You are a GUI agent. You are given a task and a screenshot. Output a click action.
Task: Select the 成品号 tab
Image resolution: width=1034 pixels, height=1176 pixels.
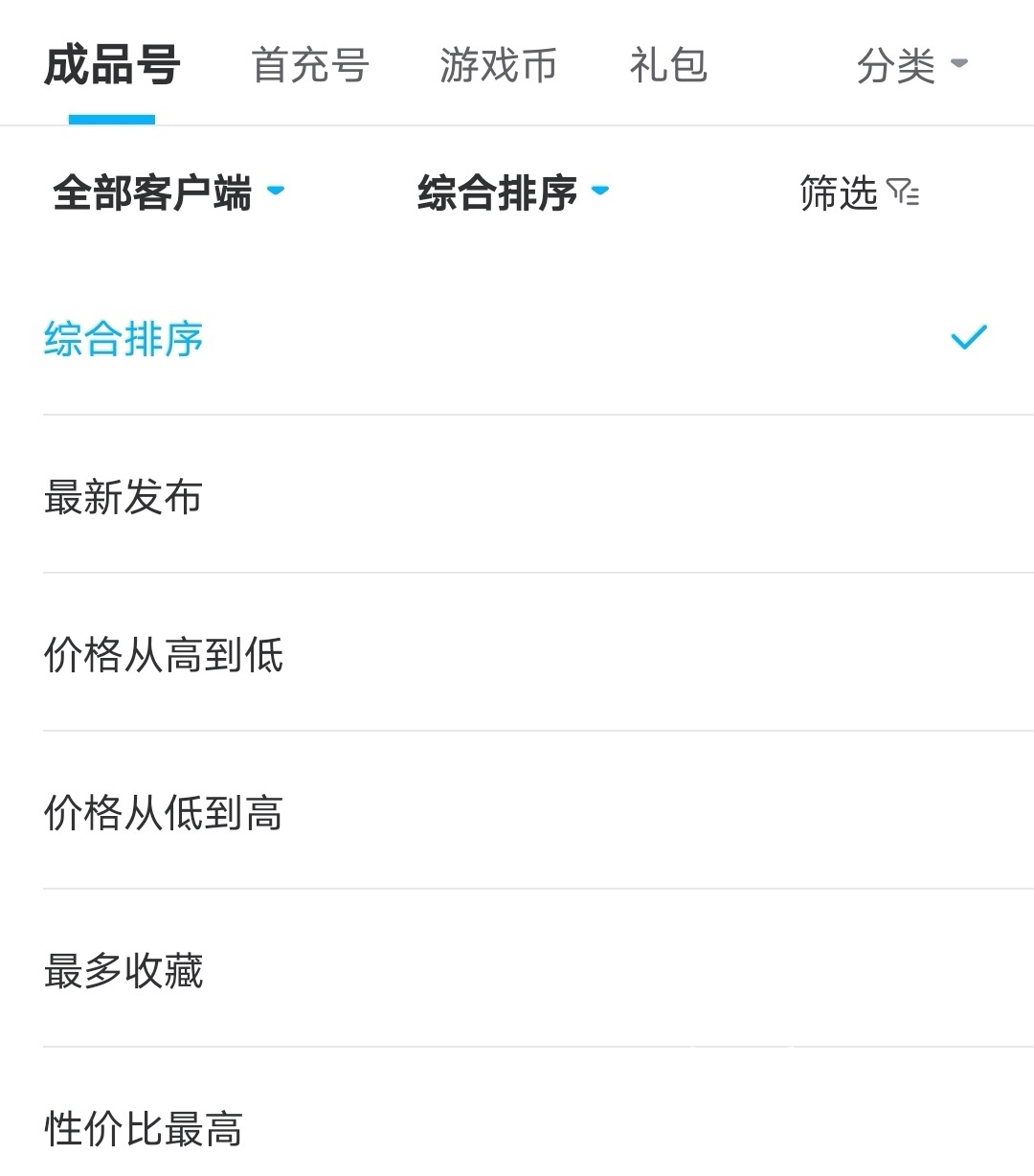click(x=112, y=66)
